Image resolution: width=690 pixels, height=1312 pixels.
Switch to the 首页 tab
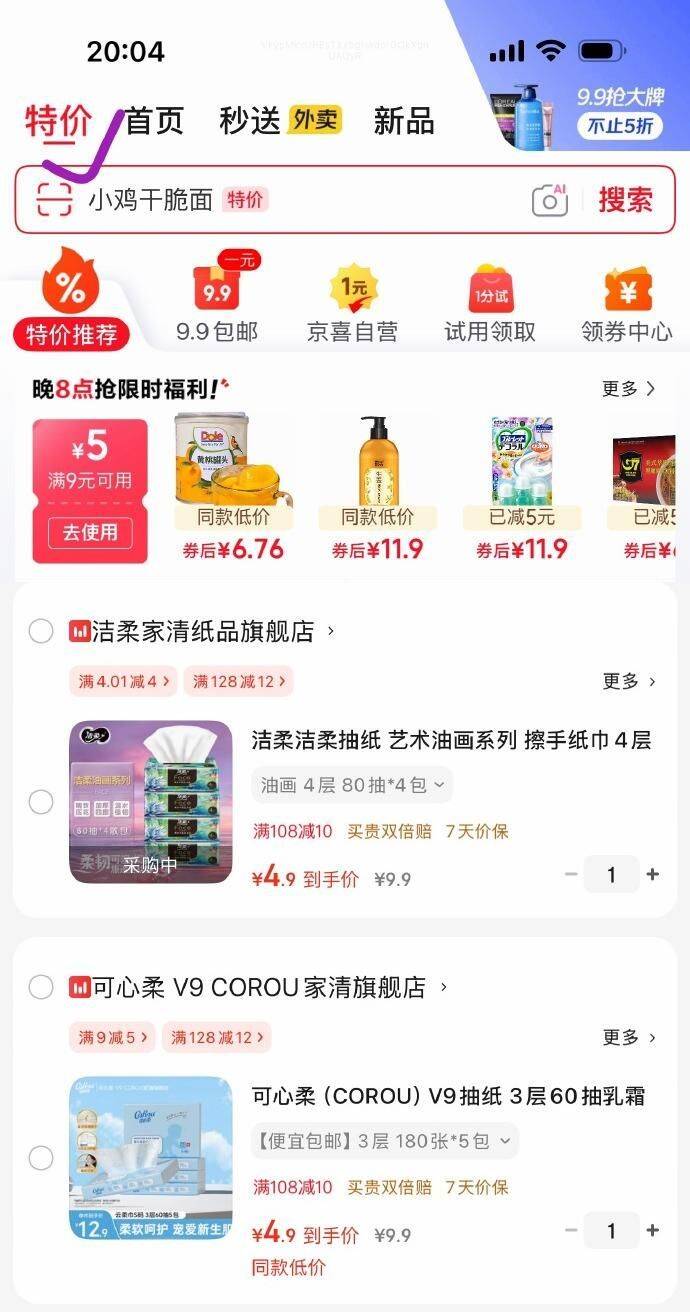[x=154, y=121]
